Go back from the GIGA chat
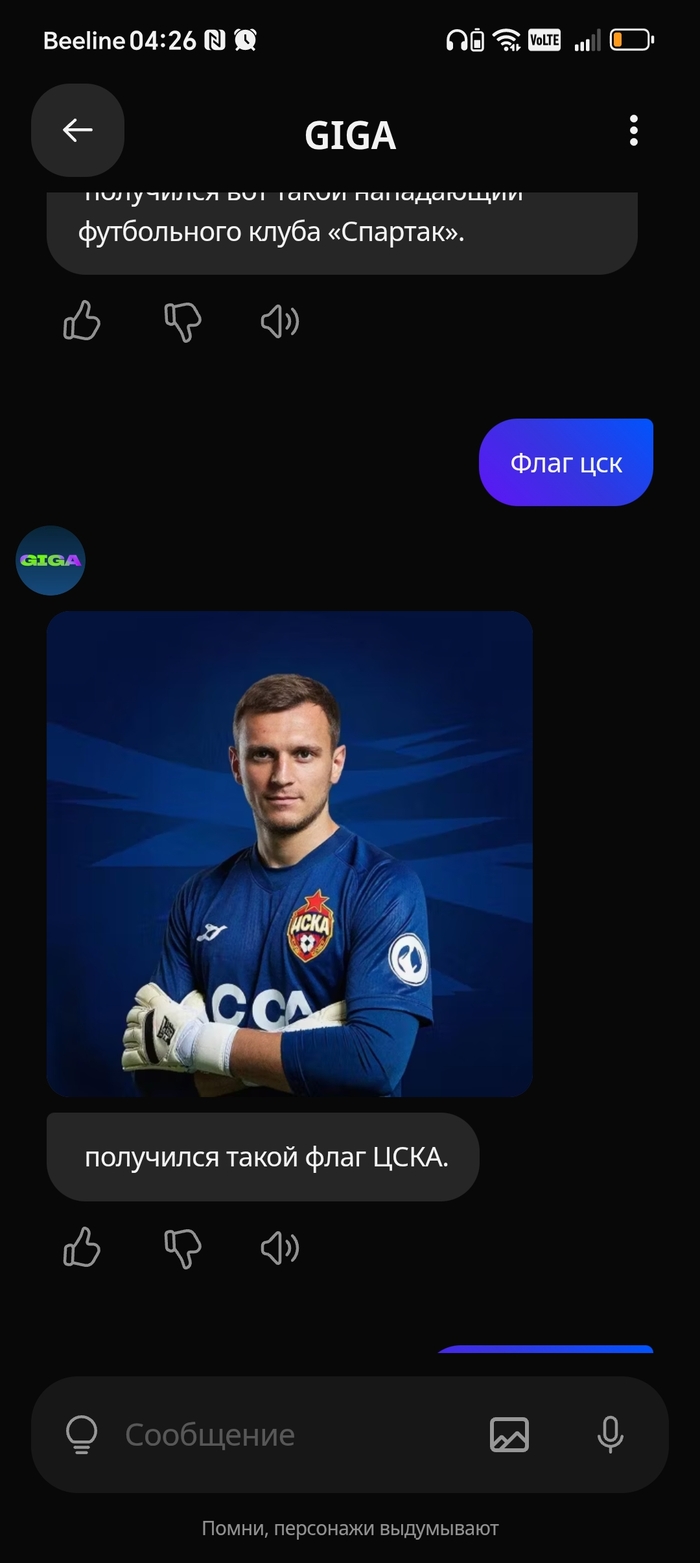The height and width of the screenshot is (1563, 700). pos(78,130)
